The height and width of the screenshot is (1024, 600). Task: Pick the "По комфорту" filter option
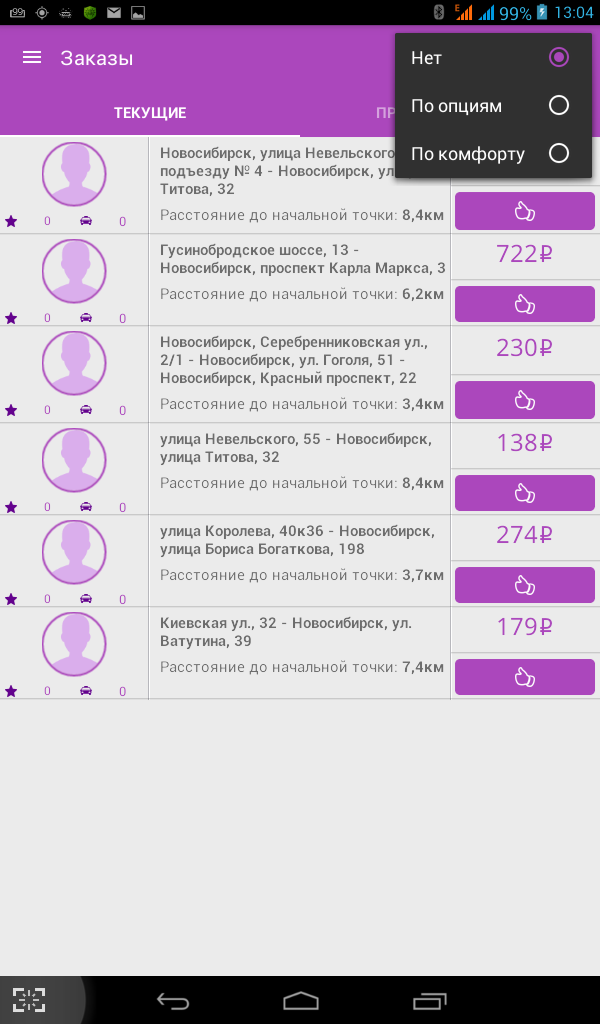[x=493, y=154]
